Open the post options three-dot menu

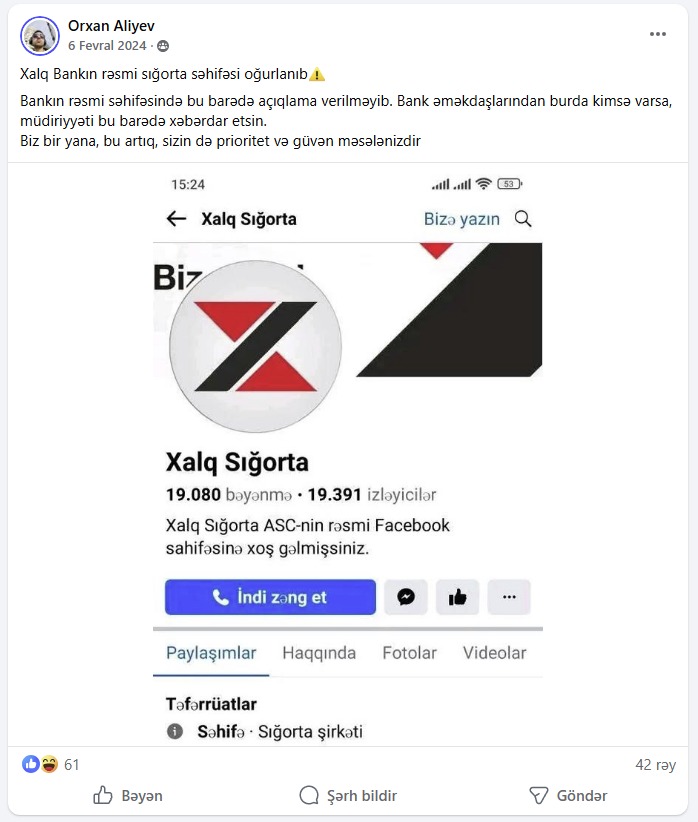click(x=657, y=34)
